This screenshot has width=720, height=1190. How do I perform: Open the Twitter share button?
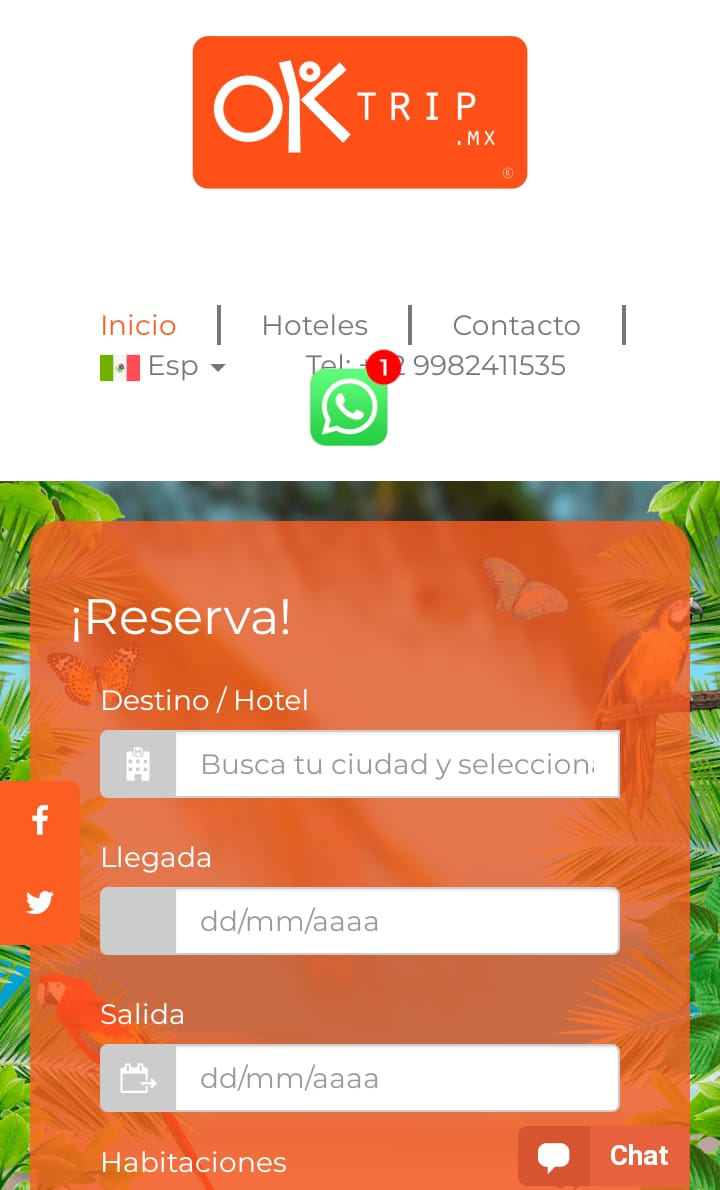click(40, 903)
